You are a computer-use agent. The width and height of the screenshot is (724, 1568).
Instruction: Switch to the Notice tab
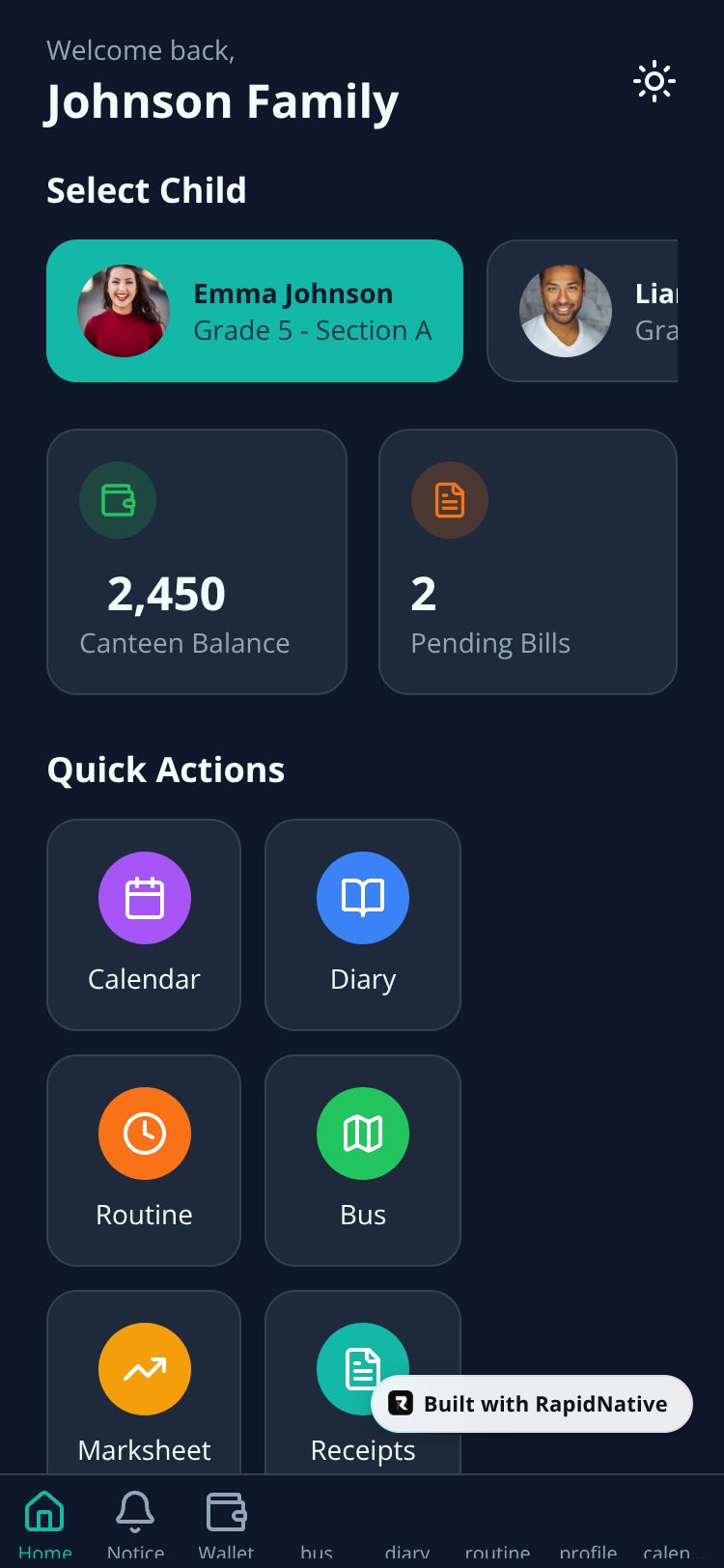[x=135, y=1523]
